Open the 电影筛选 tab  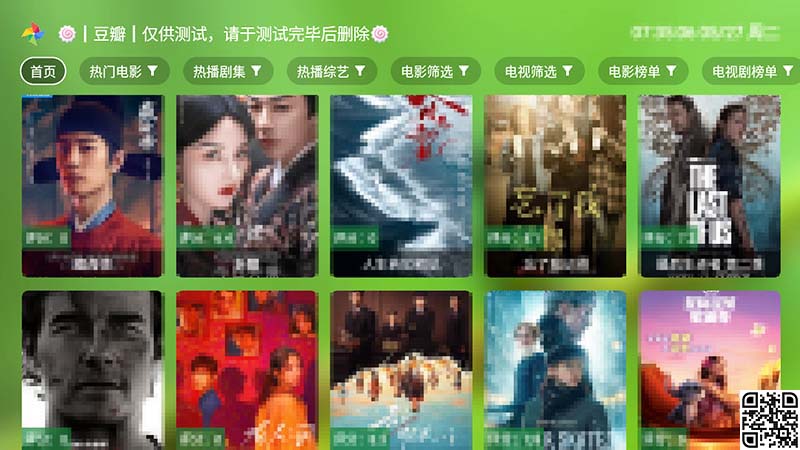coord(435,71)
